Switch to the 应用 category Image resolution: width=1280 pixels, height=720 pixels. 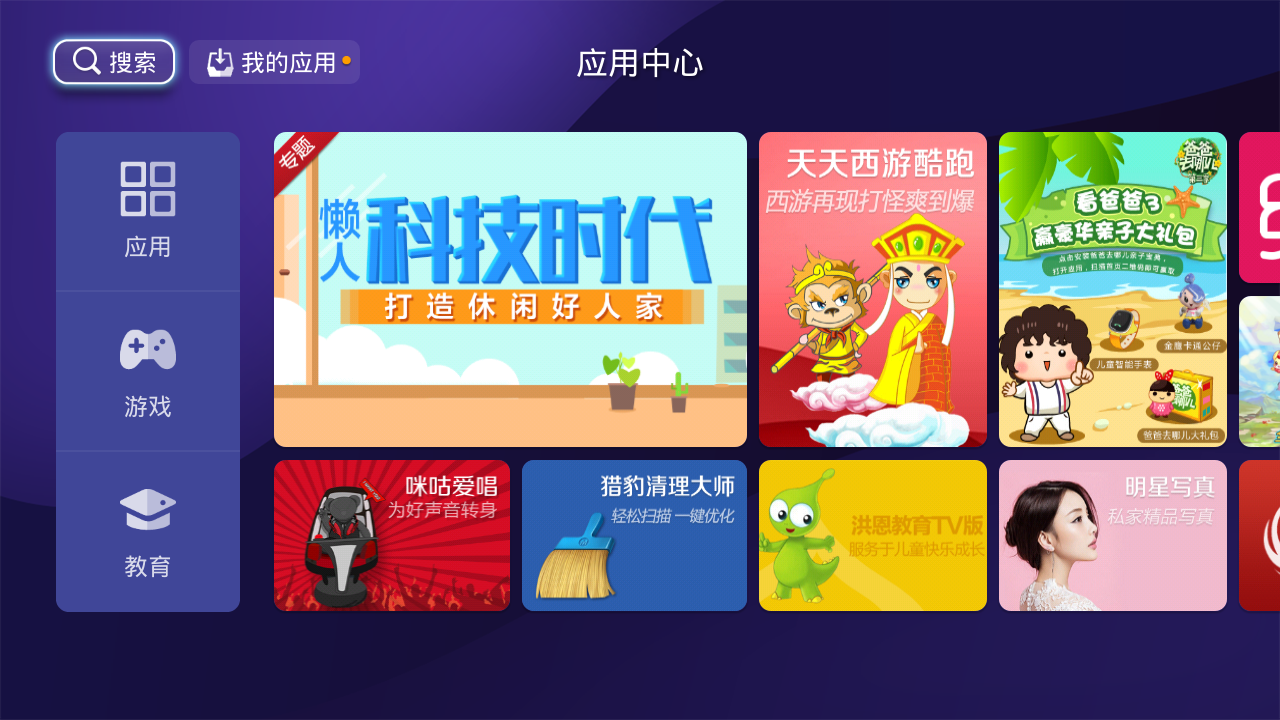pyautogui.click(x=148, y=212)
